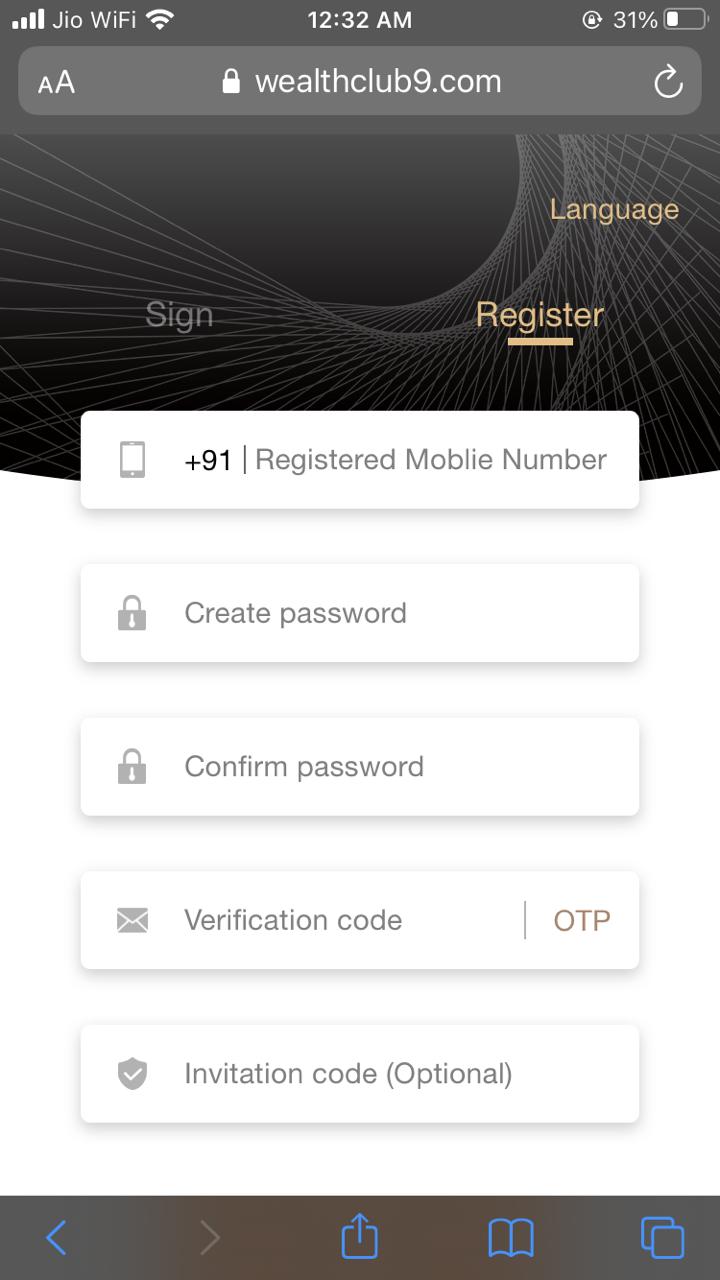Image resolution: width=720 pixels, height=1280 pixels.
Task: Go back to the previous page
Action: 57,1238
